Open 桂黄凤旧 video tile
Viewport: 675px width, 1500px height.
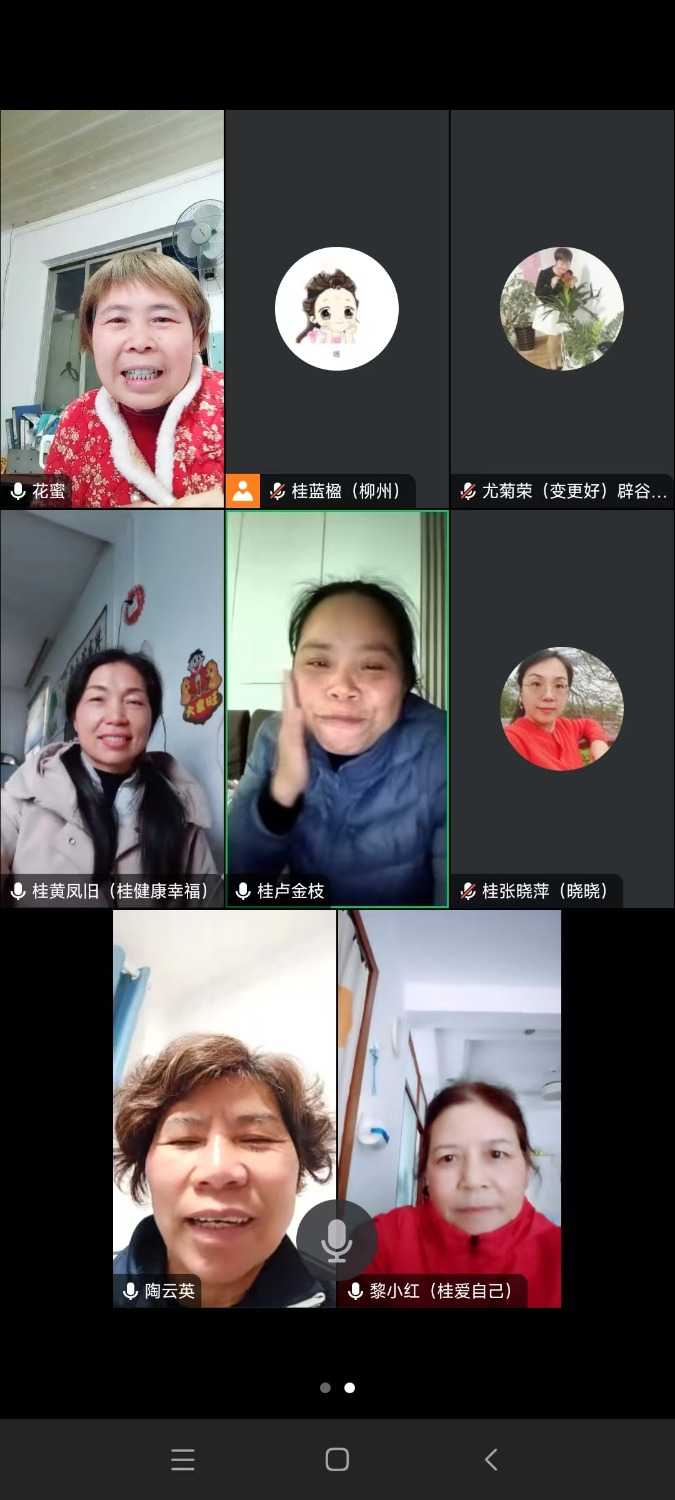click(112, 710)
